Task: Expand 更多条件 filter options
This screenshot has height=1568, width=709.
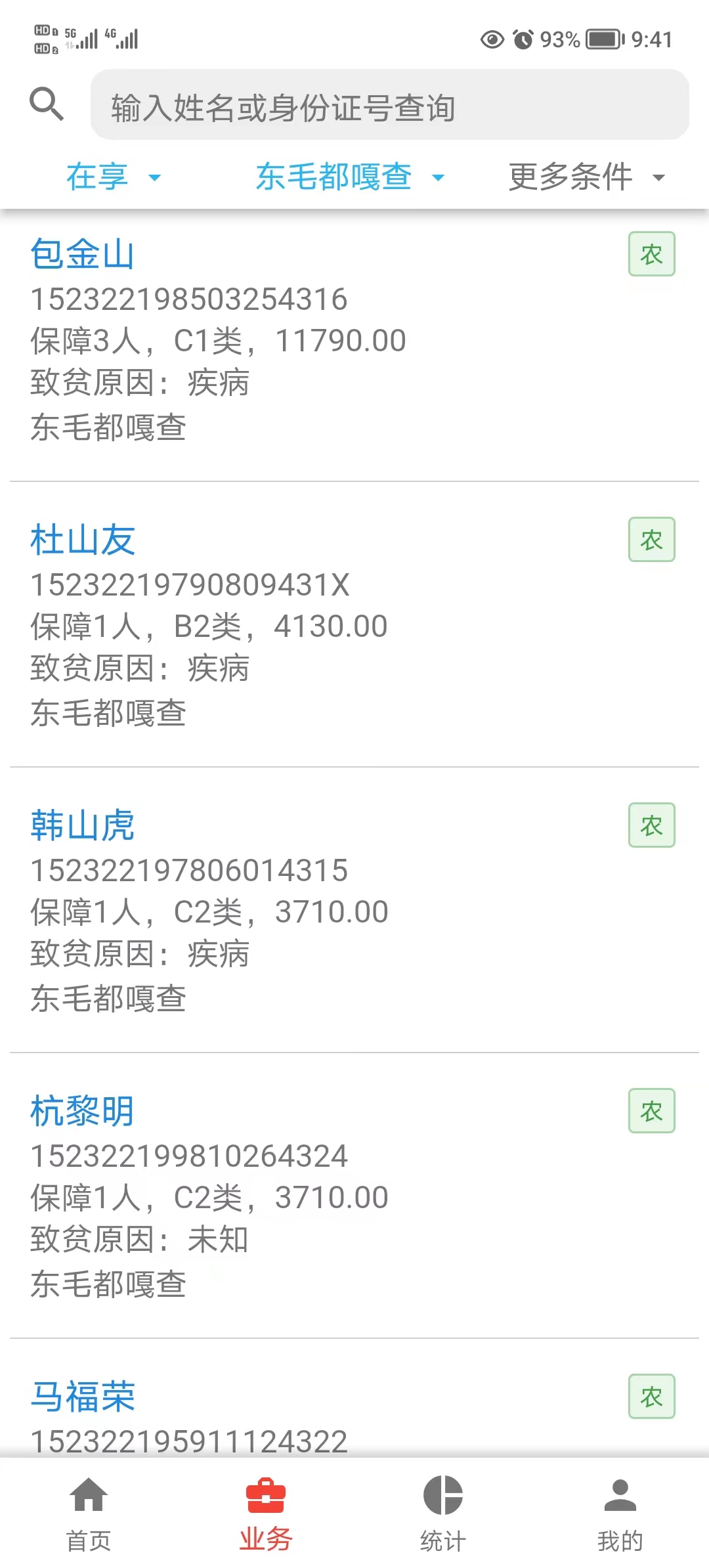Action: (x=587, y=177)
